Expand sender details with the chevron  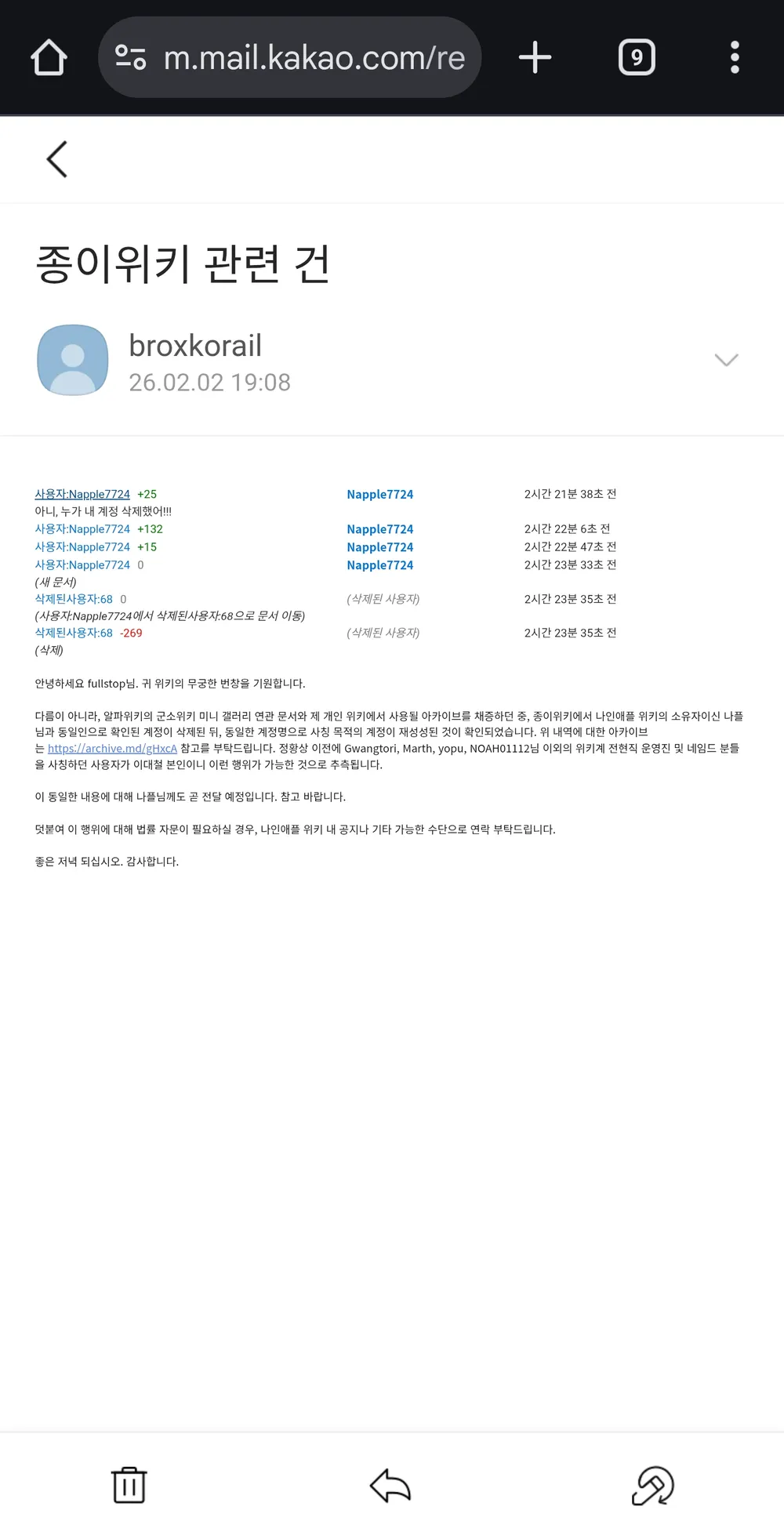pyautogui.click(x=726, y=360)
